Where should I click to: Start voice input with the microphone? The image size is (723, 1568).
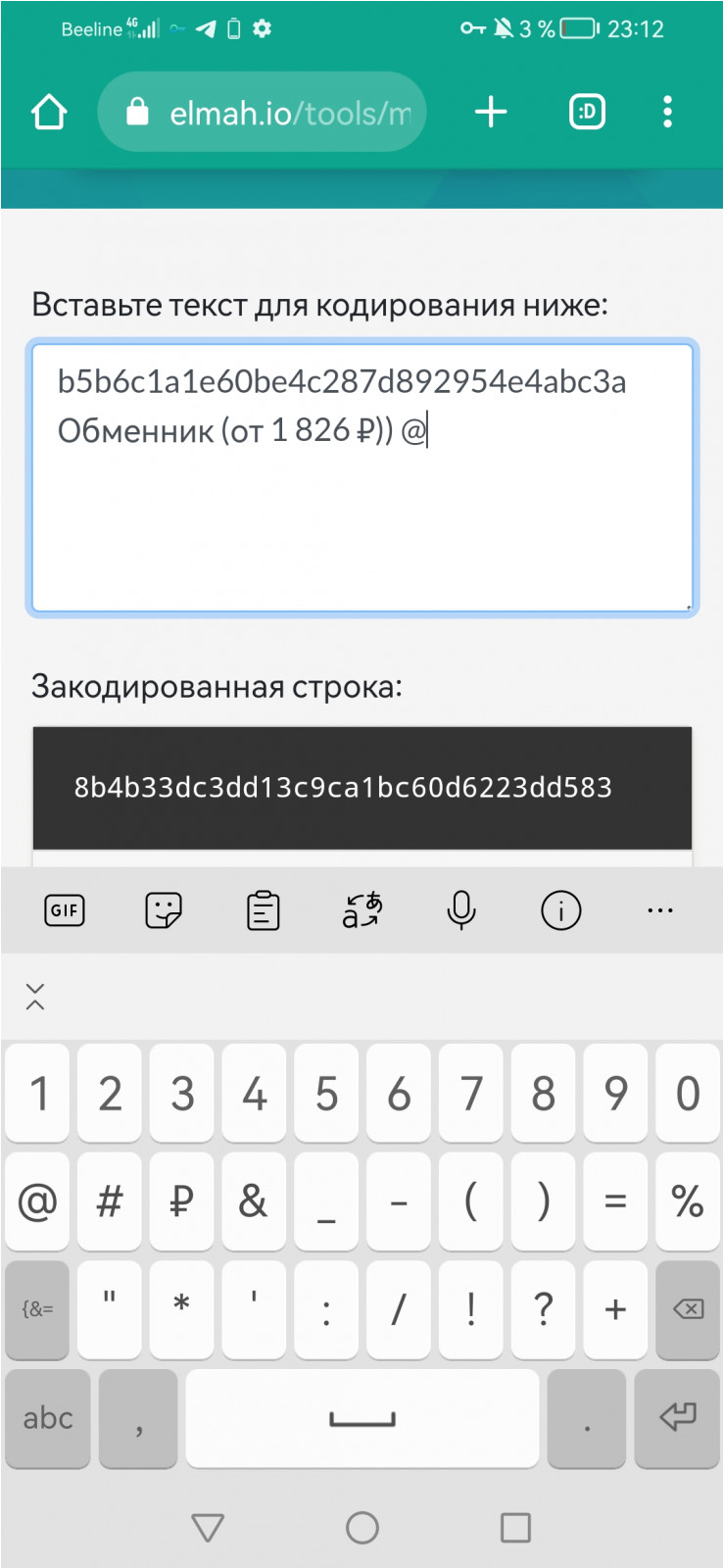[460, 910]
